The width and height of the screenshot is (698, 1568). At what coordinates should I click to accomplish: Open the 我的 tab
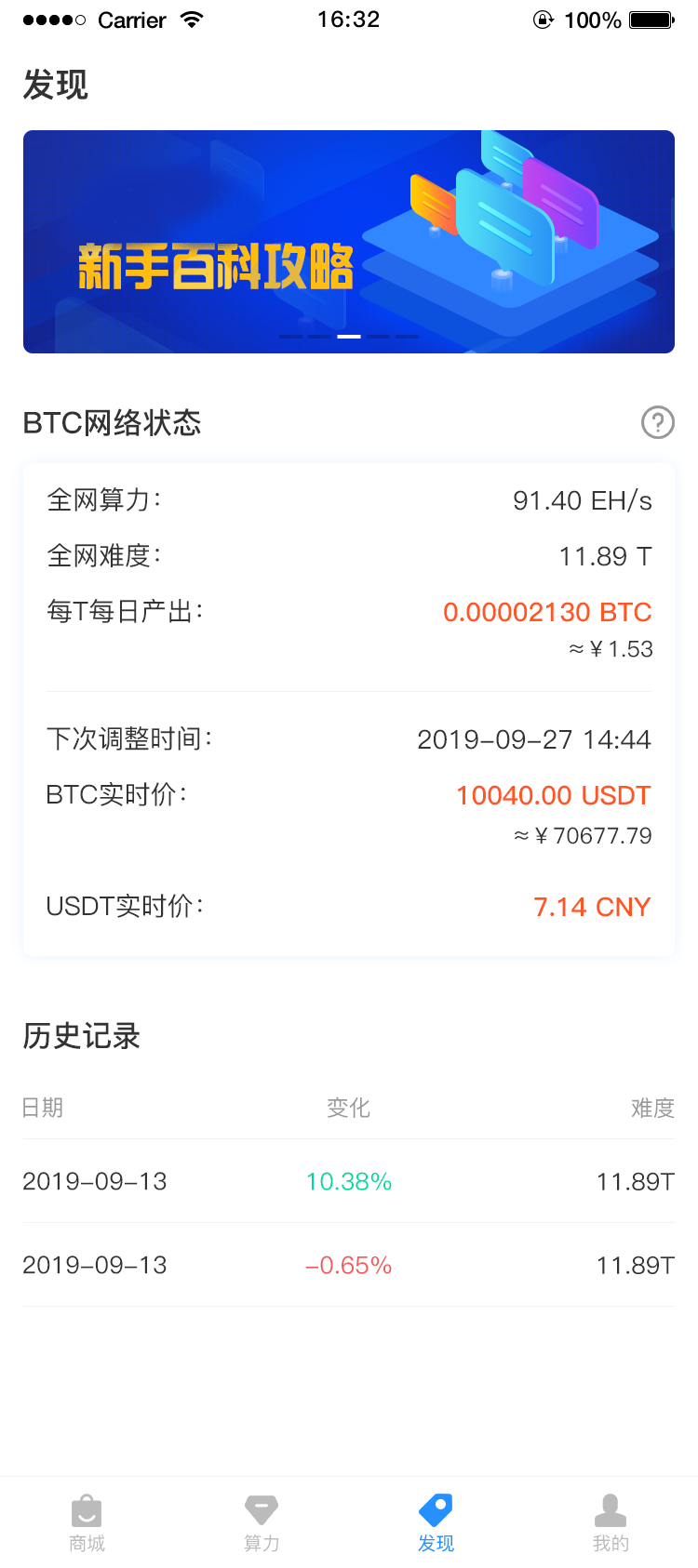pos(611,1521)
